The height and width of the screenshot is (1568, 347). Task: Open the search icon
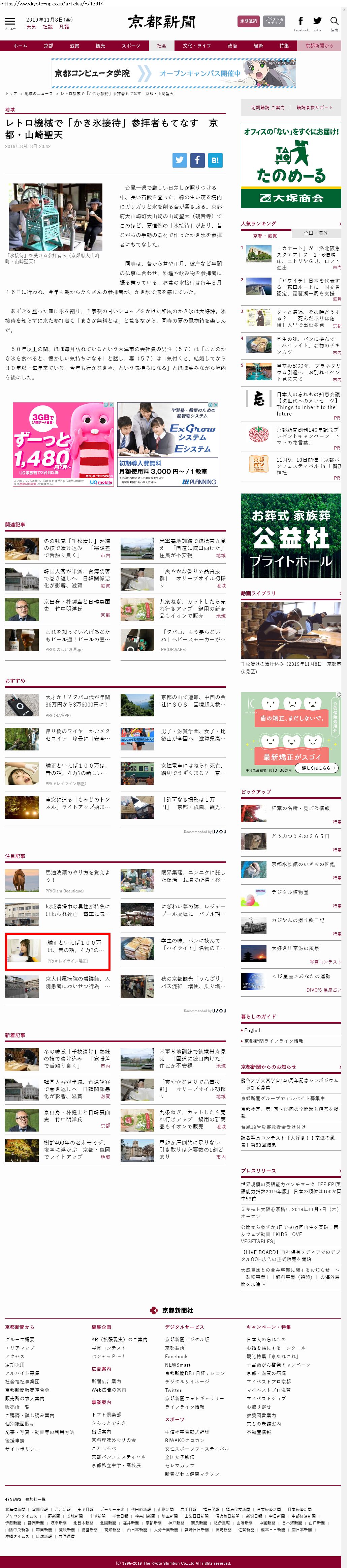[x=334, y=22]
